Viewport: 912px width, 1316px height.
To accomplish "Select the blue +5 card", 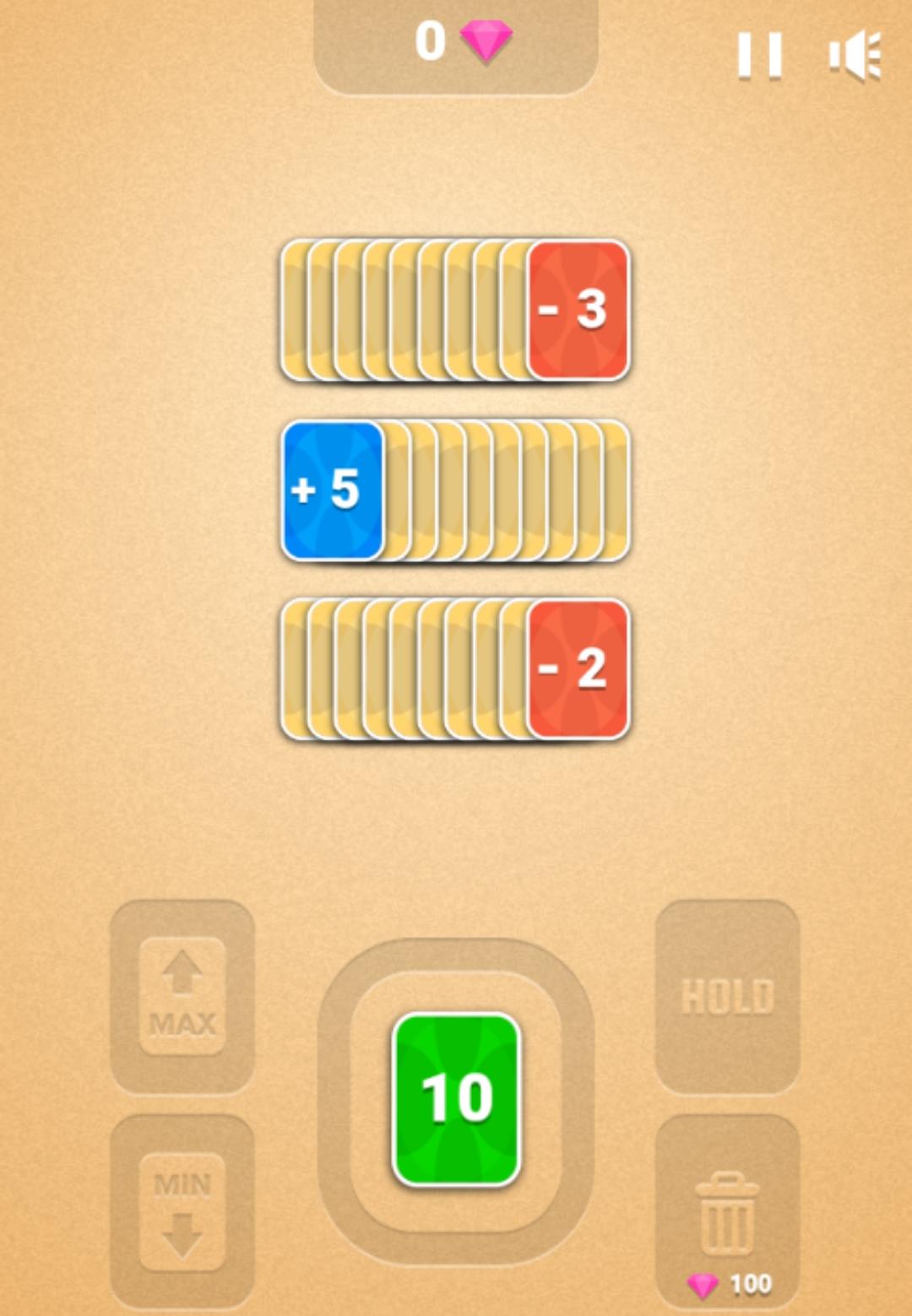I will pos(333,490).
